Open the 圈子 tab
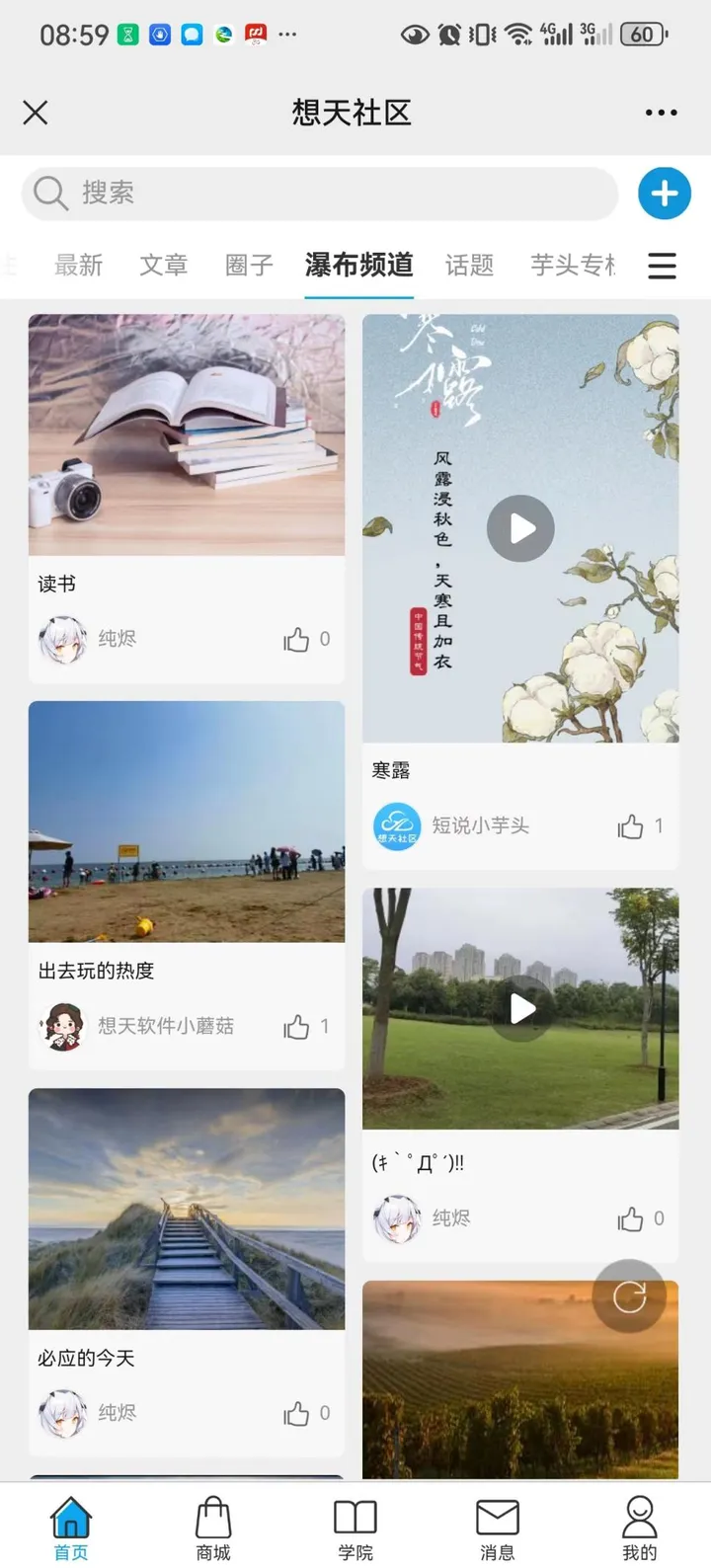 (249, 265)
